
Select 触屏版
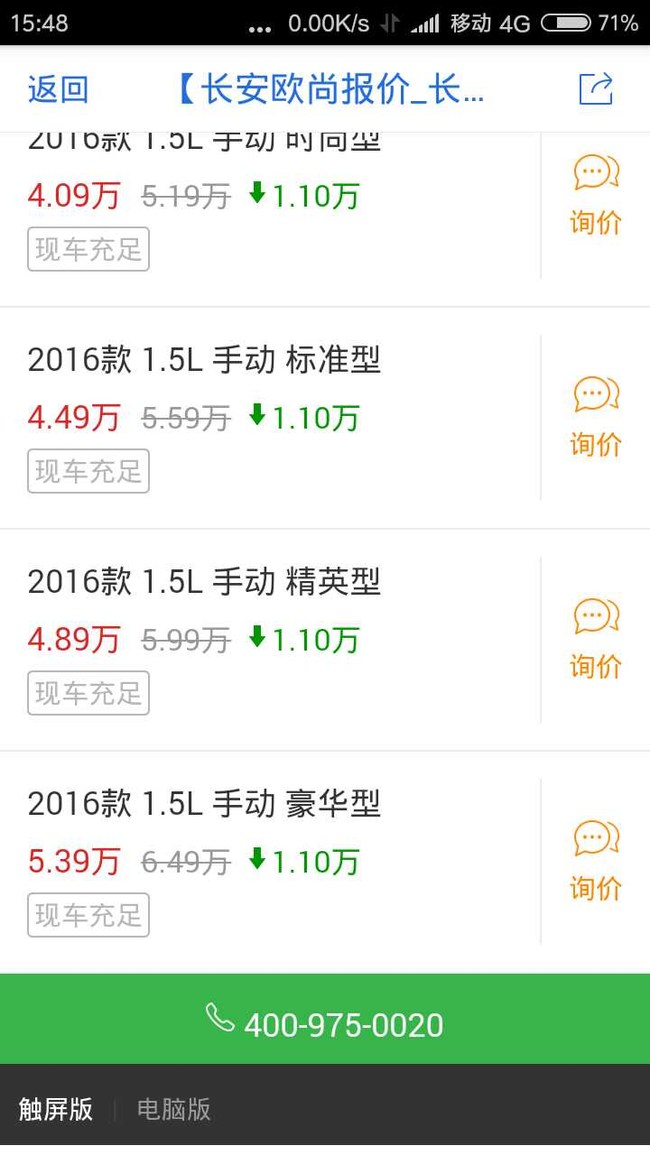click(56, 1109)
